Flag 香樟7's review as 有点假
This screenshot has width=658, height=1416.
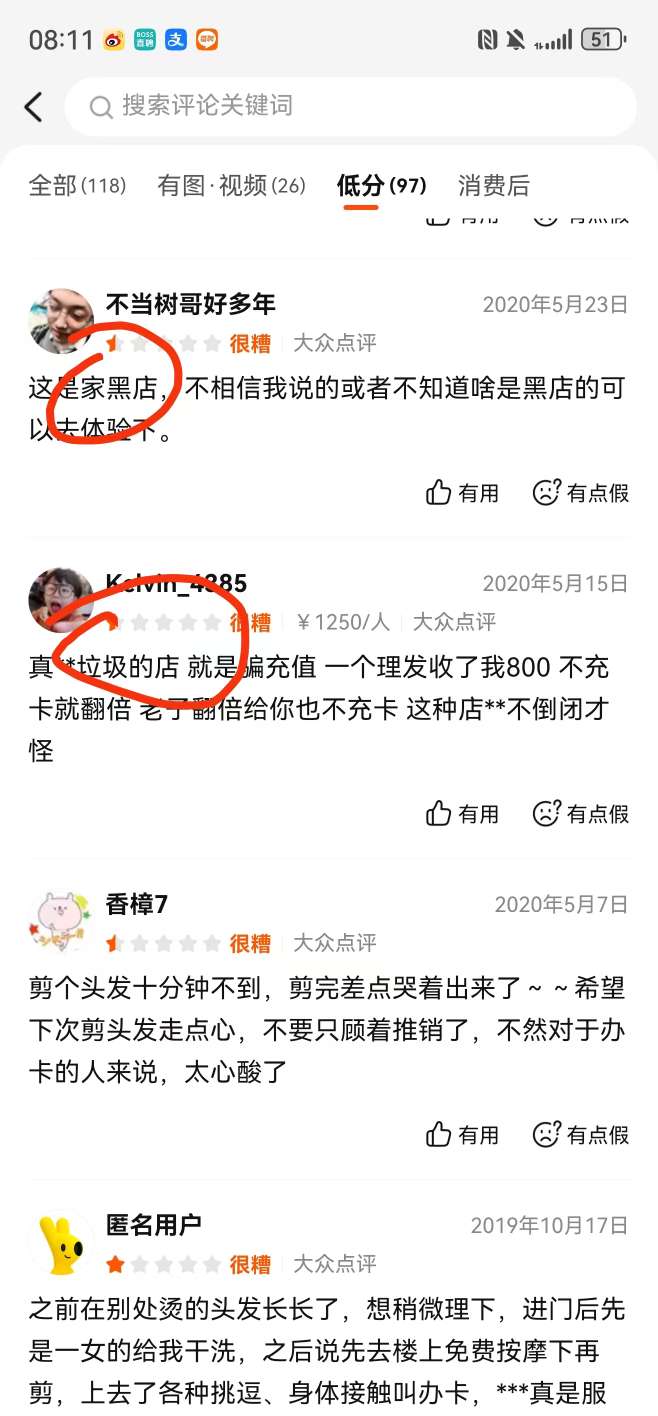580,1135
